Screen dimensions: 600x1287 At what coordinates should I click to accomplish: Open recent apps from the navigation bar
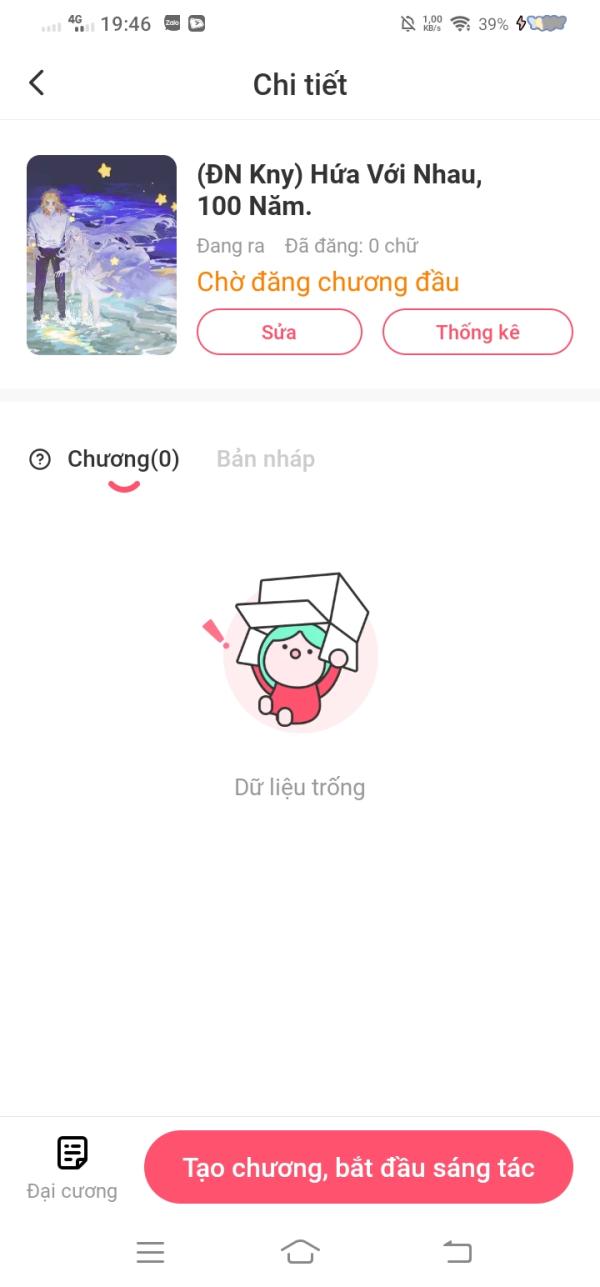tap(150, 1251)
